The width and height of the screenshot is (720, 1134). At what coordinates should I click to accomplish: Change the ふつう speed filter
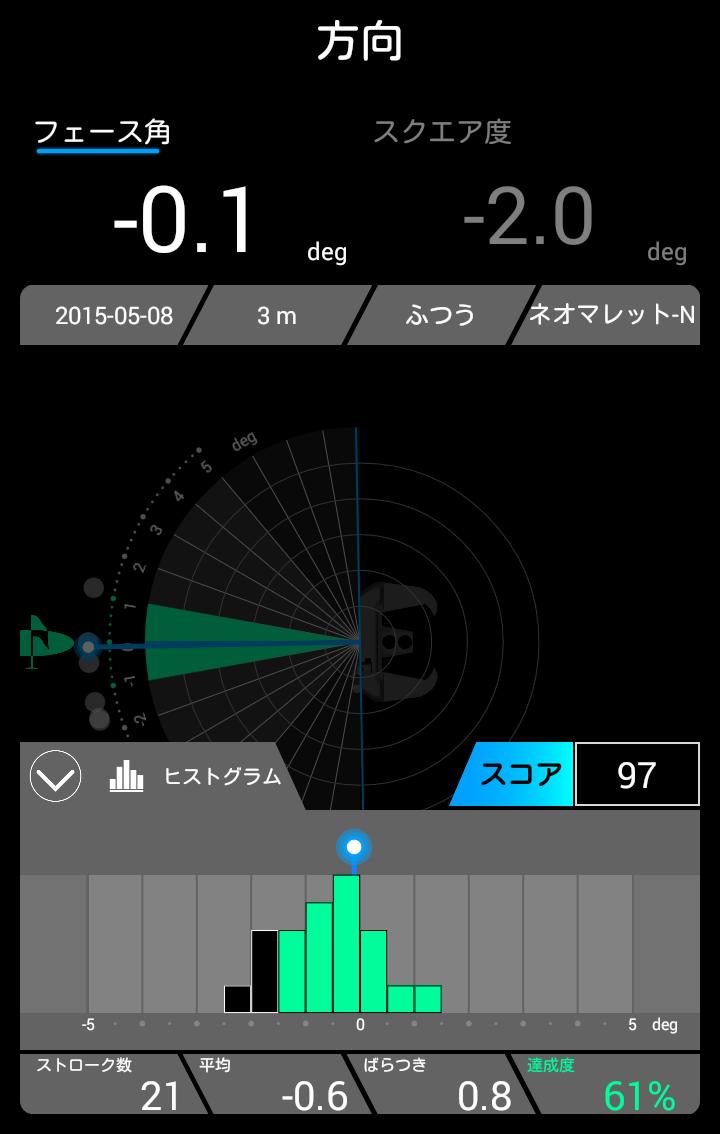(x=440, y=316)
